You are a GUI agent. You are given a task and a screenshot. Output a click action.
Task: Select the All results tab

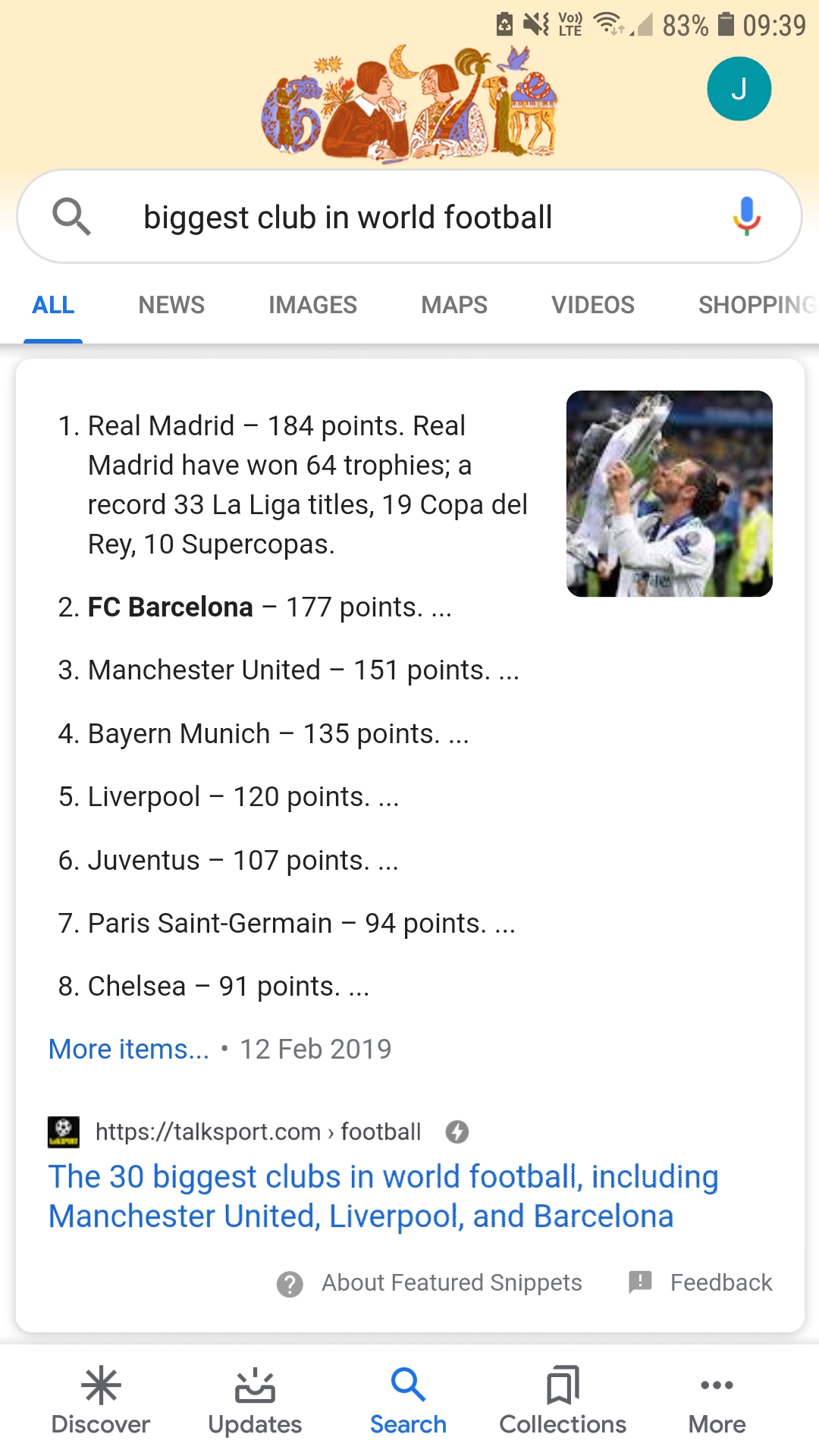[53, 305]
